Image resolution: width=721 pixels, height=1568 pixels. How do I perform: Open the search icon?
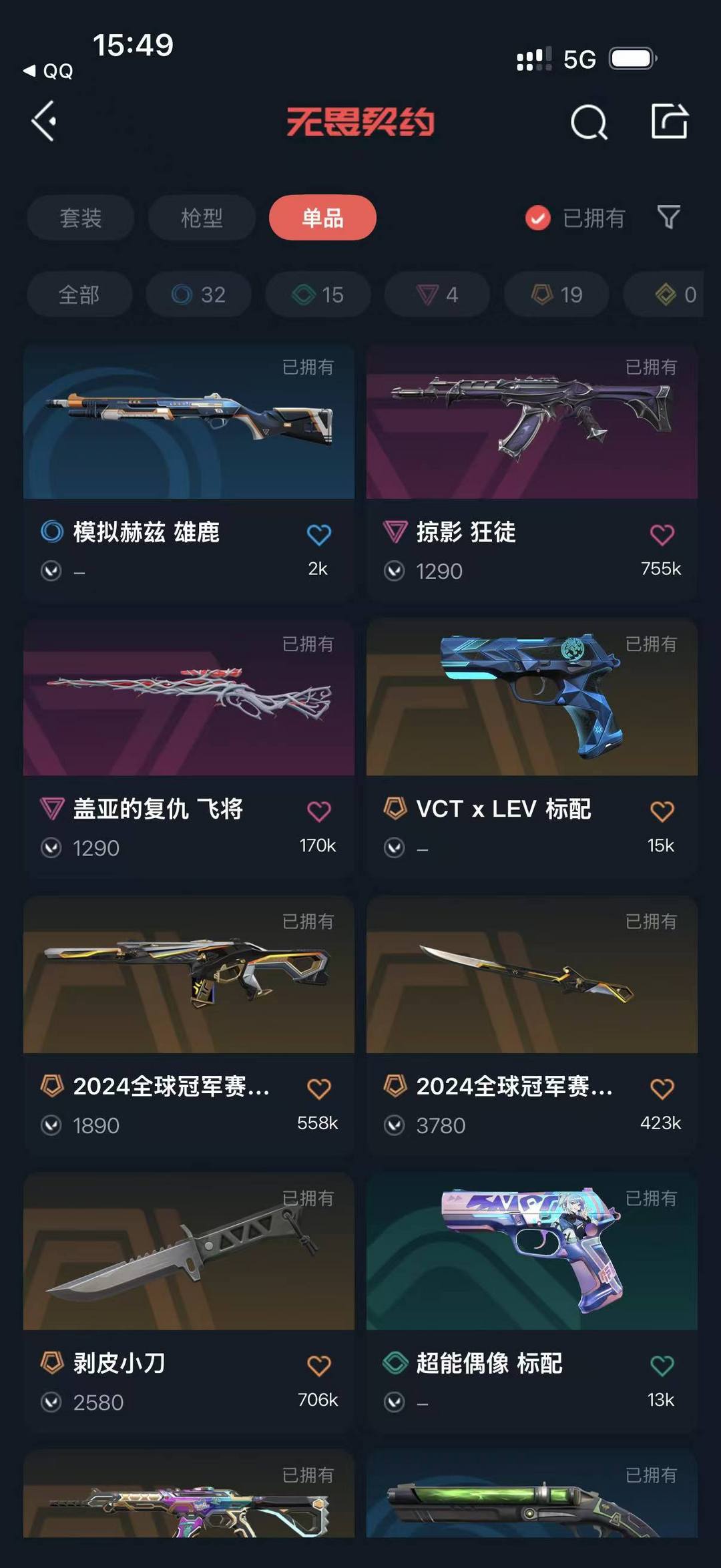point(589,122)
